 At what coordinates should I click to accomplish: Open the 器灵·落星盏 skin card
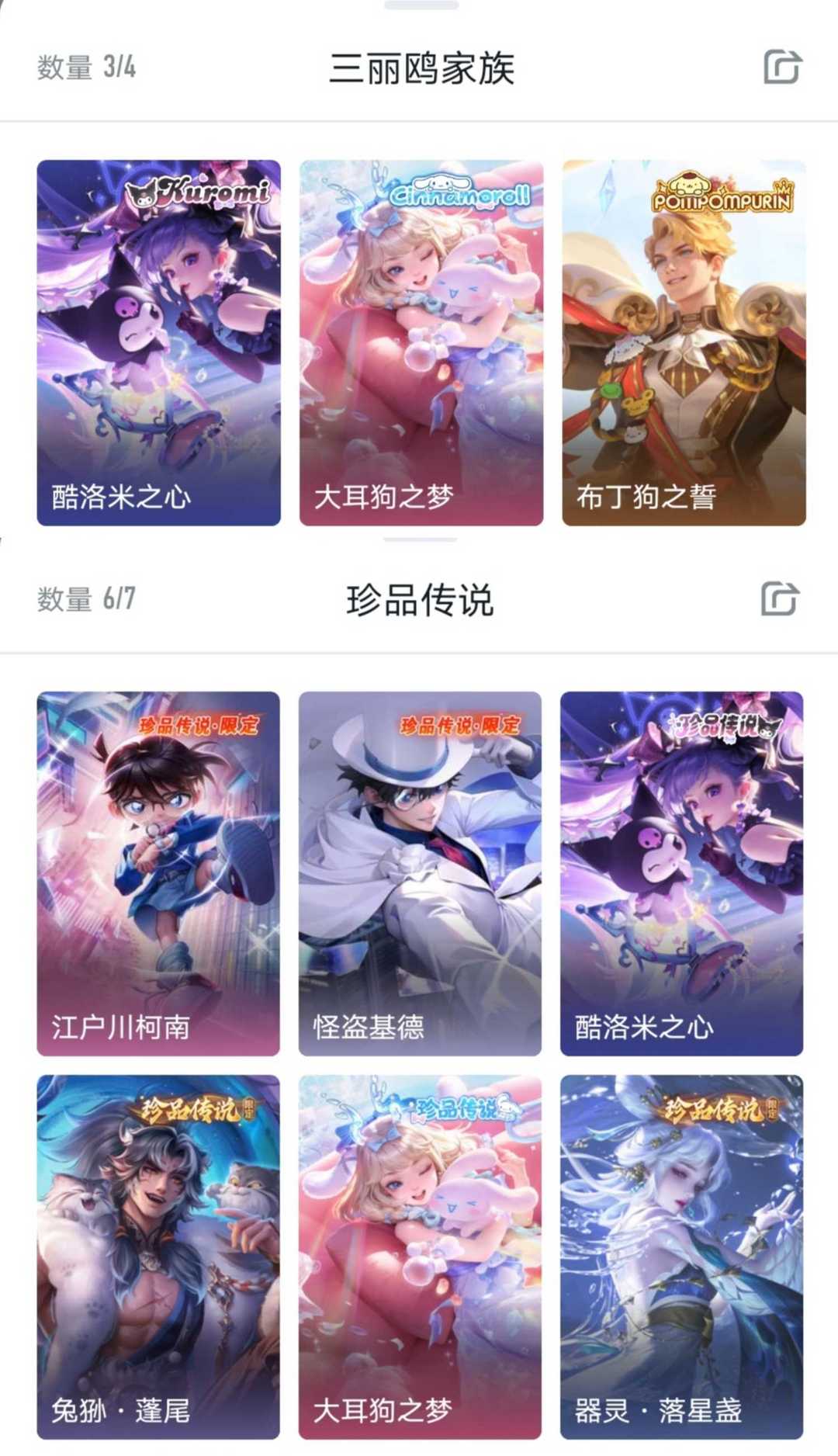point(681,1256)
